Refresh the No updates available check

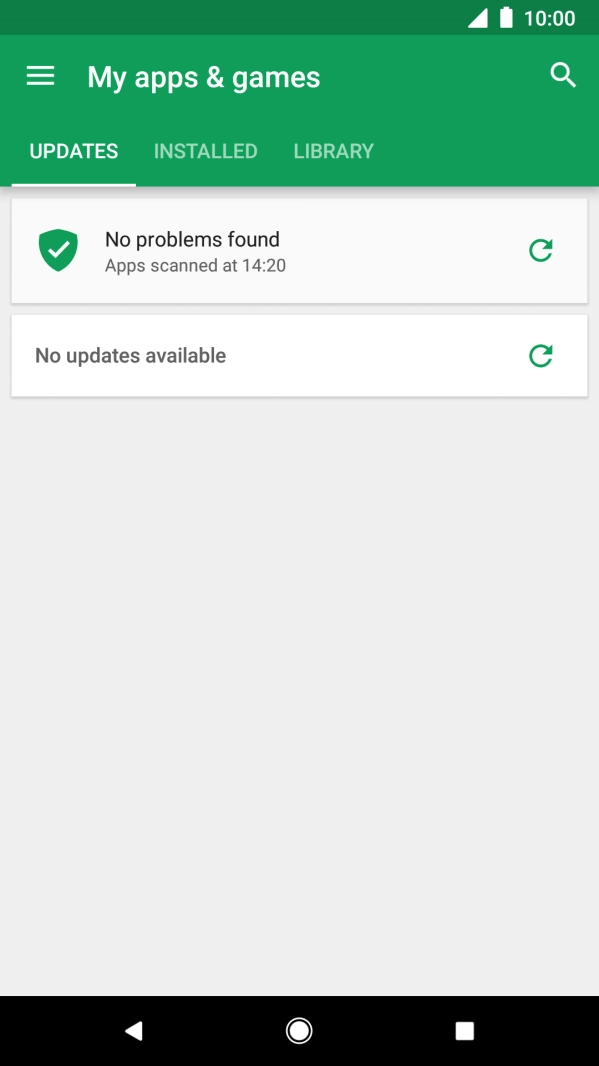[541, 356]
